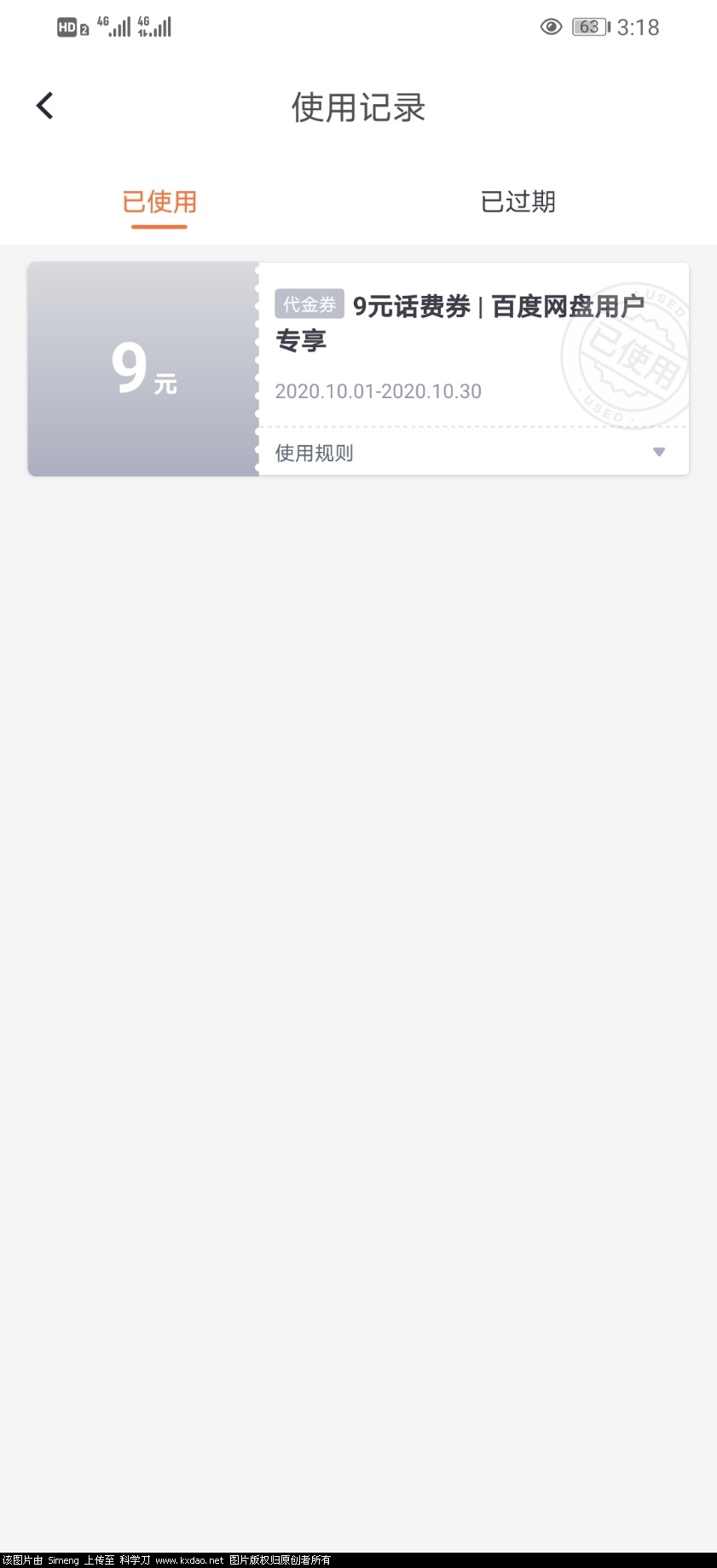The height and width of the screenshot is (1568, 717).
Task: Click the dropdown arrow next to 使用规则
Action: click(659, 452)
